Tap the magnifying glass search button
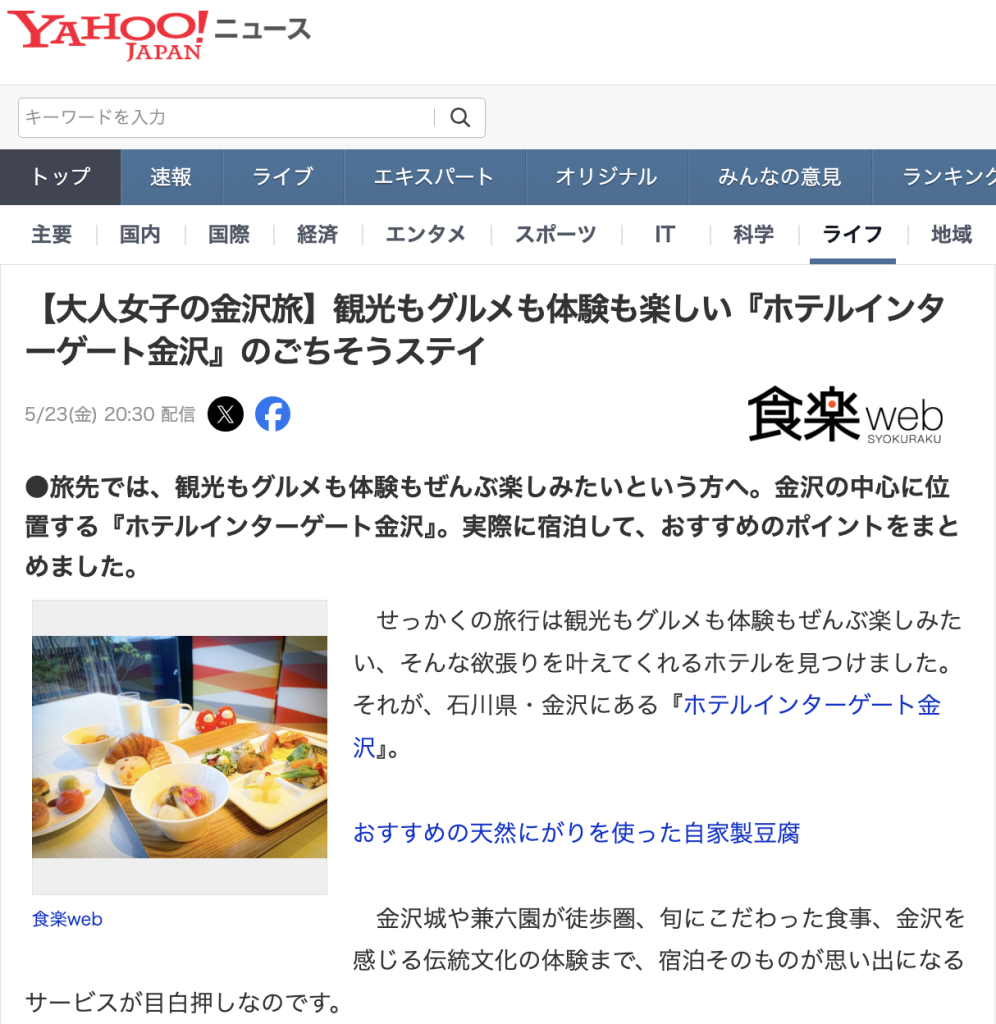The height and width of the screenshot is (1024, 996). pyautogui.click(x=460, y=118)
